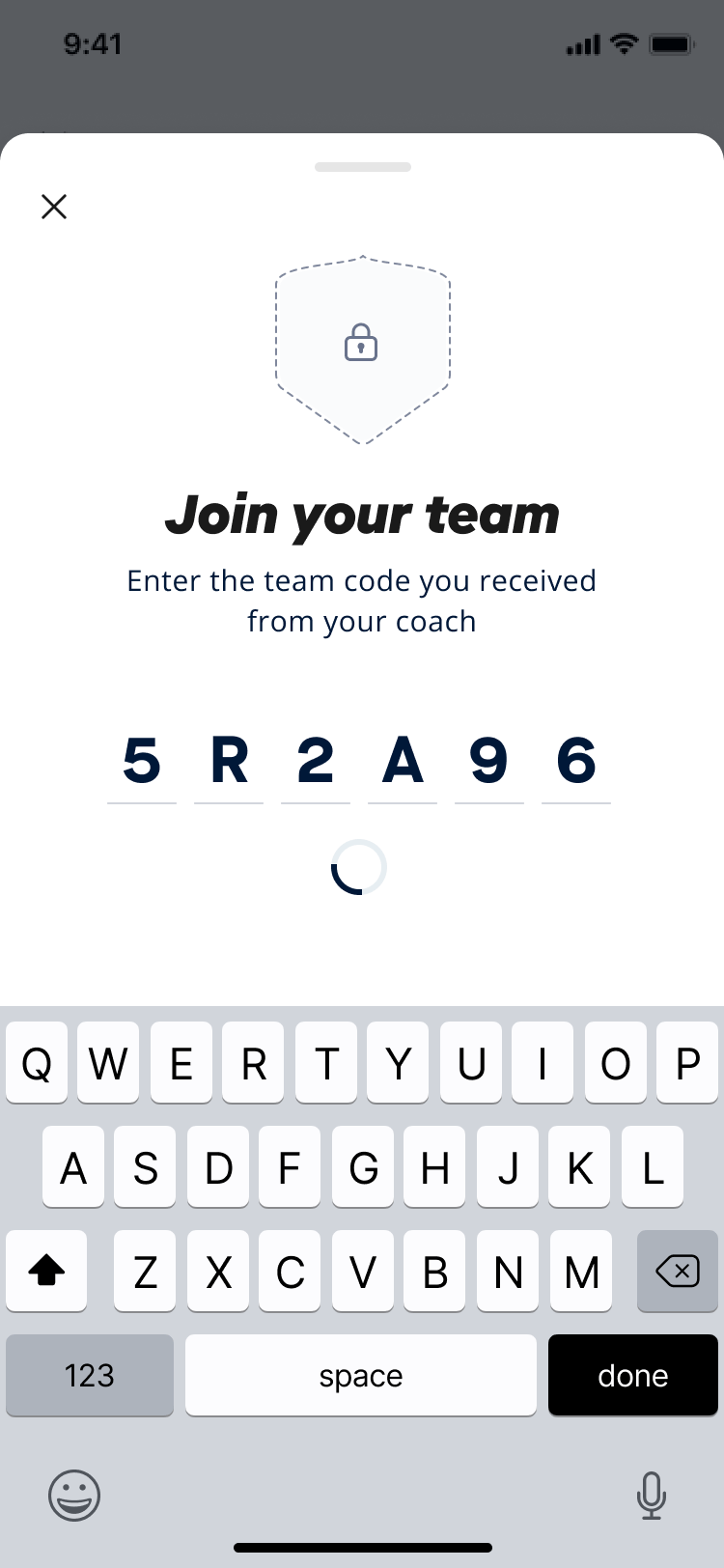
Task: Tap the first code box showing 5
Action: [142, 763]
